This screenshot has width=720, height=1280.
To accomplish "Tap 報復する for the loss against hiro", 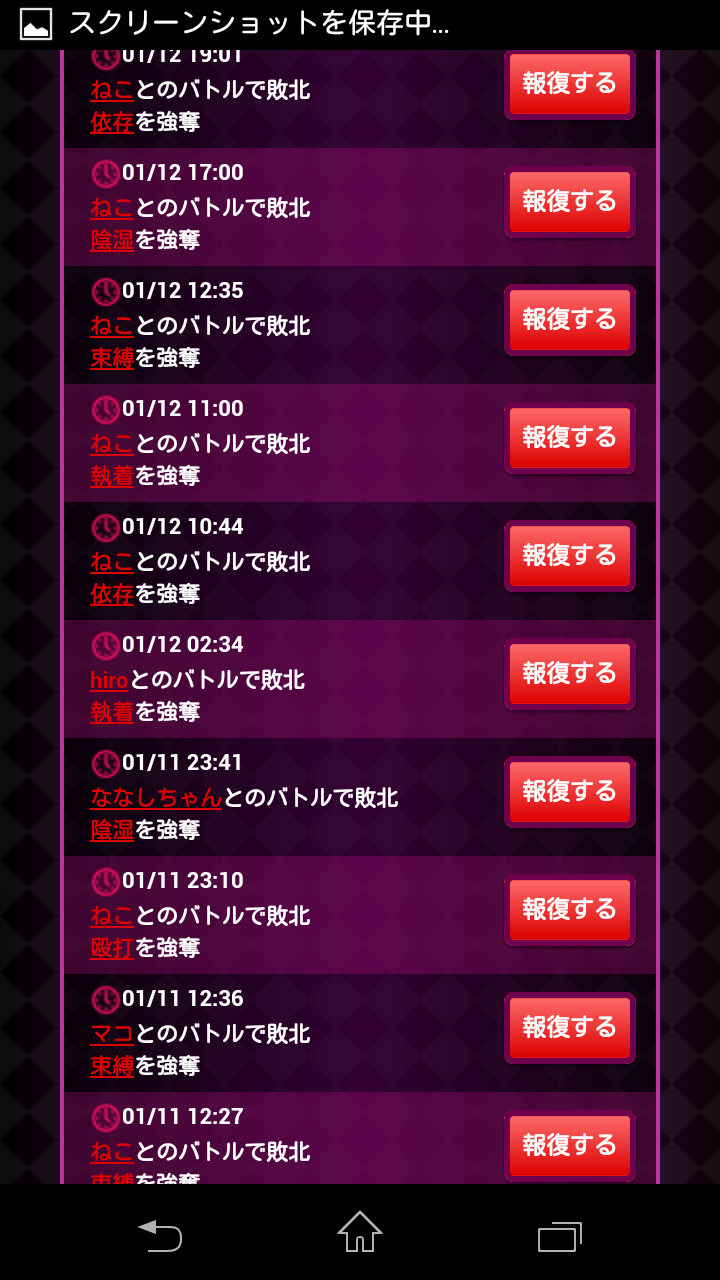I will [569, 674].
